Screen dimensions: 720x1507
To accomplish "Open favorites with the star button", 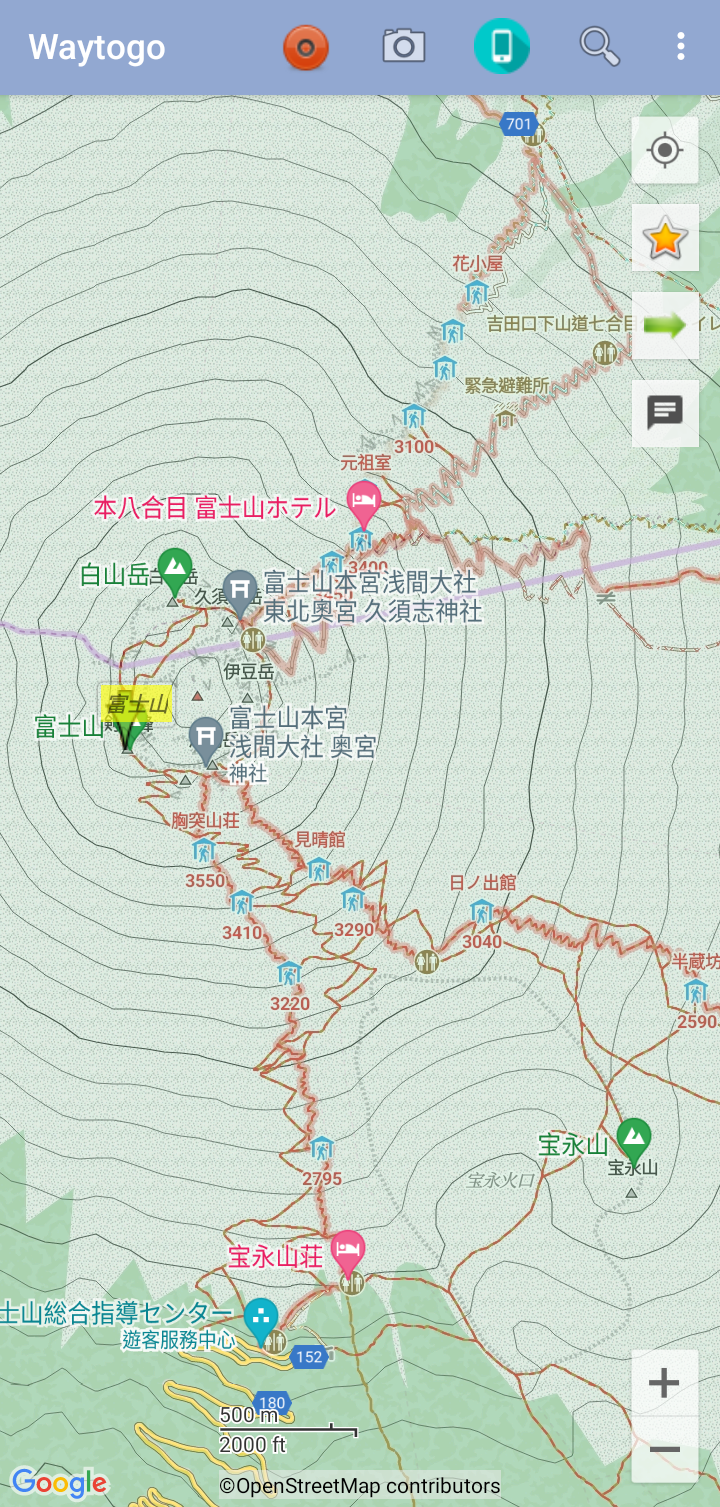I will (665, 239).
